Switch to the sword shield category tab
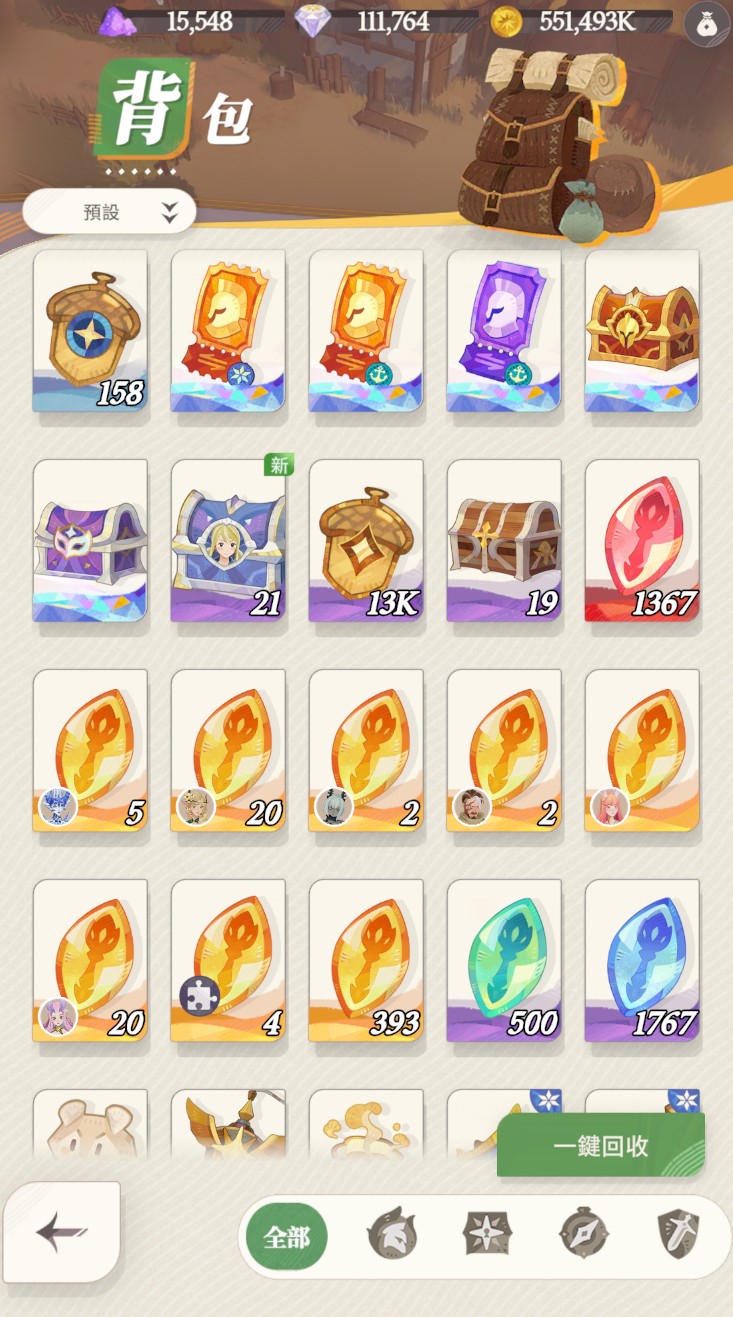This screenshot has width=733, height=1317. point(679,1235)
